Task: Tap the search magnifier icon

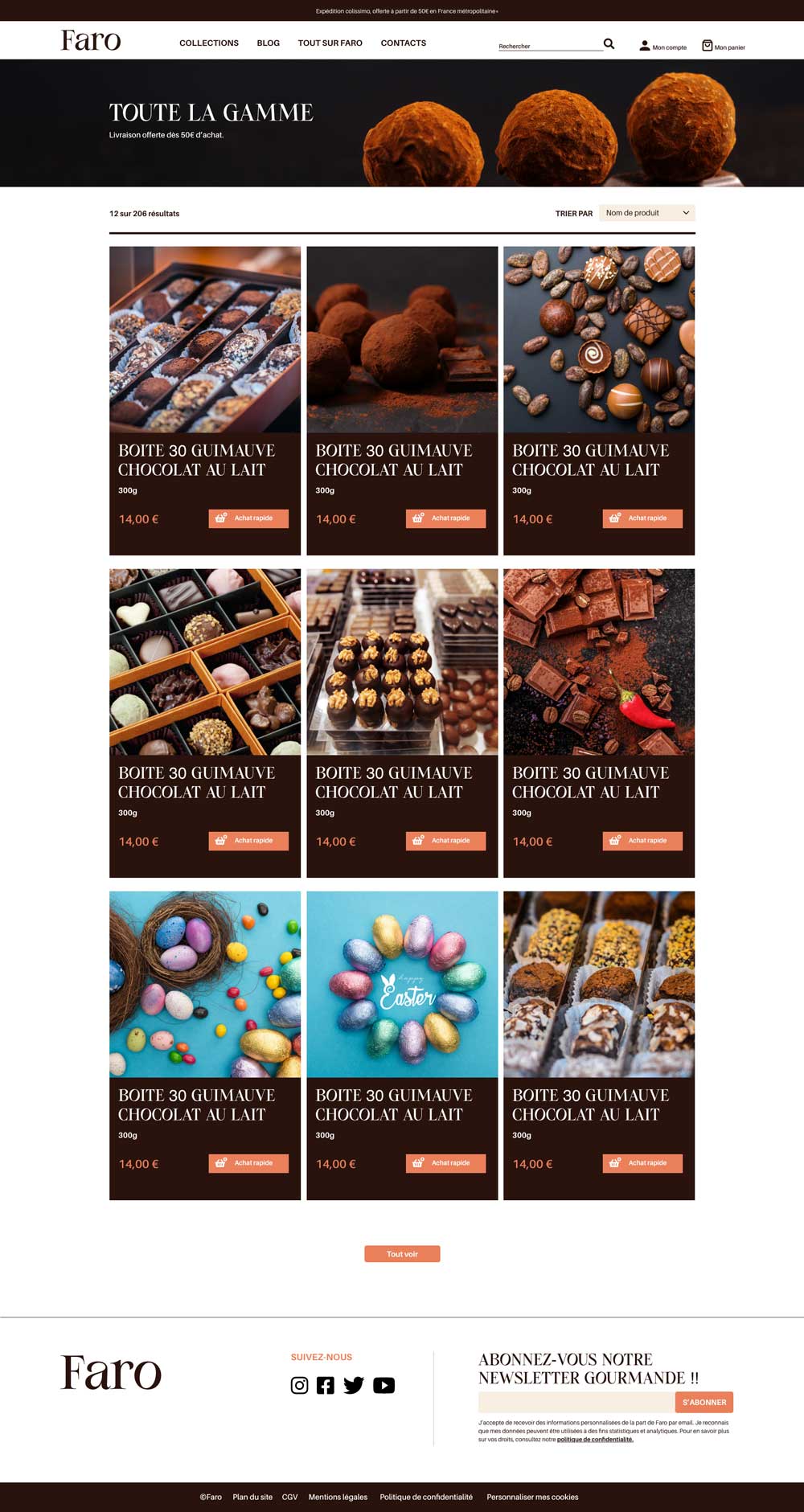Action: (609, 44)
